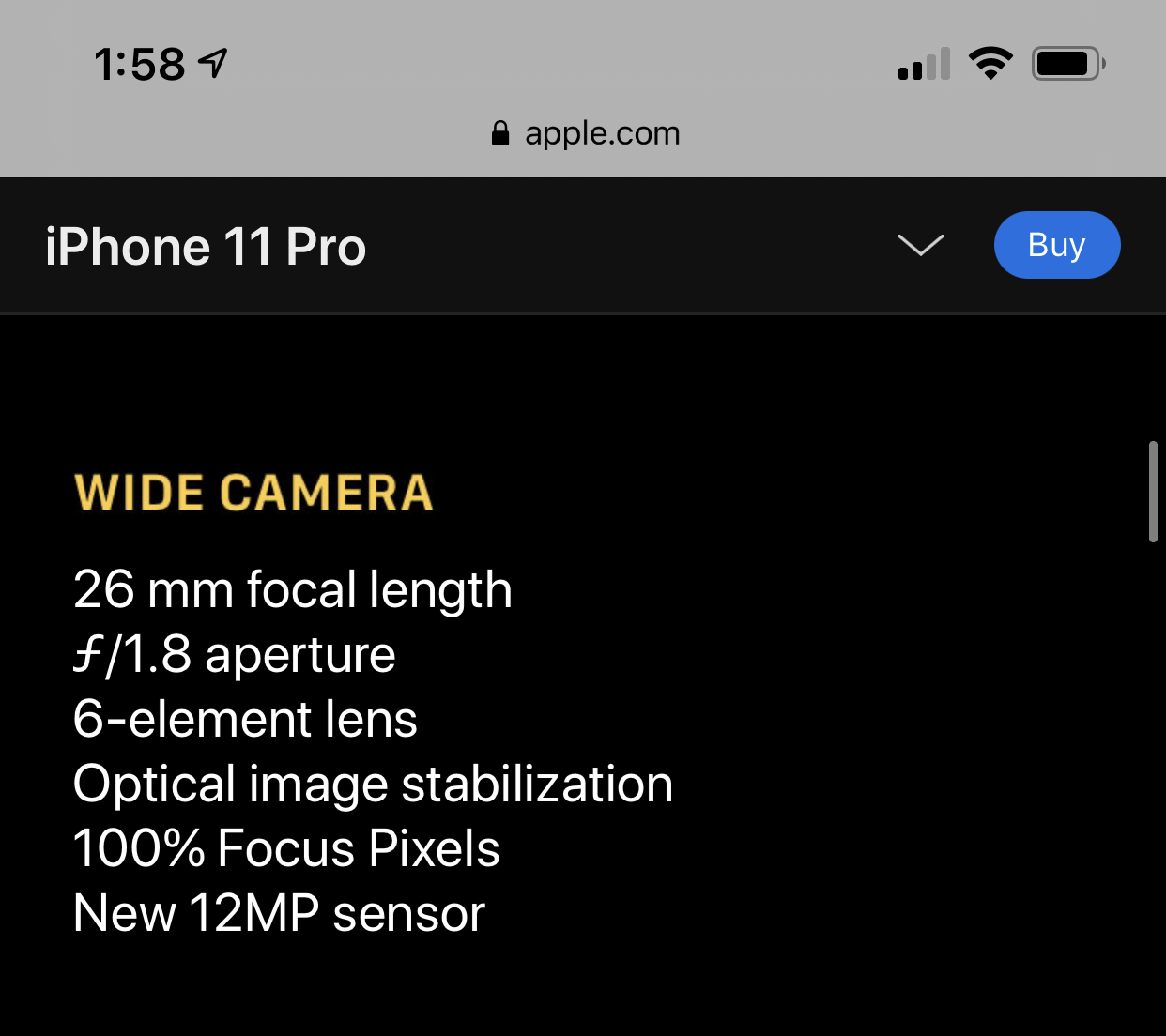This screenshot has height=1036, width=1166.
Task: Tap the blue Buy button
Action: pos(1056,245)
